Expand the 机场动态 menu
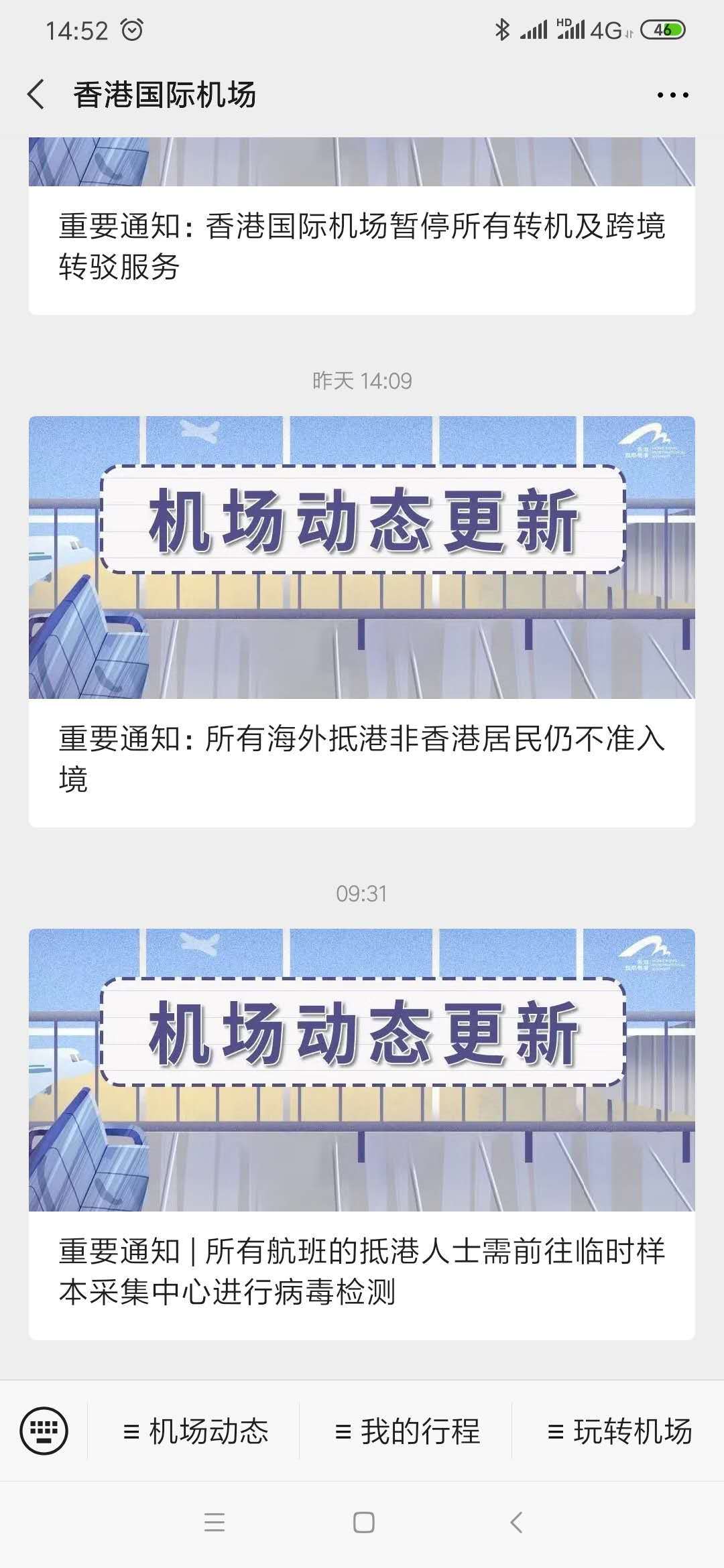Viewport: 724px width, 1568px height. click(195, 1432)
